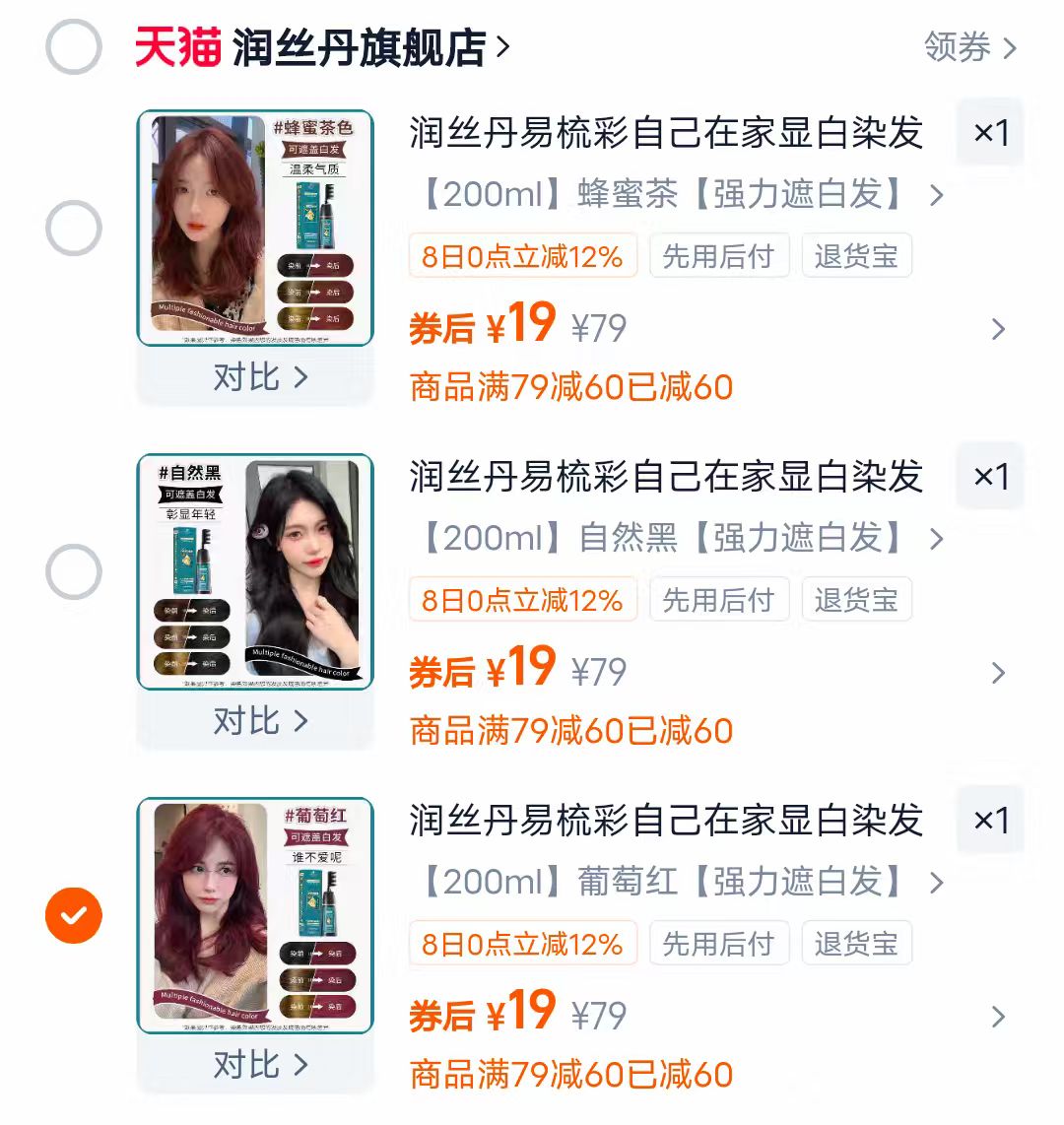Click the 先用后付 pay-later tag

click(x=719, y=256)
